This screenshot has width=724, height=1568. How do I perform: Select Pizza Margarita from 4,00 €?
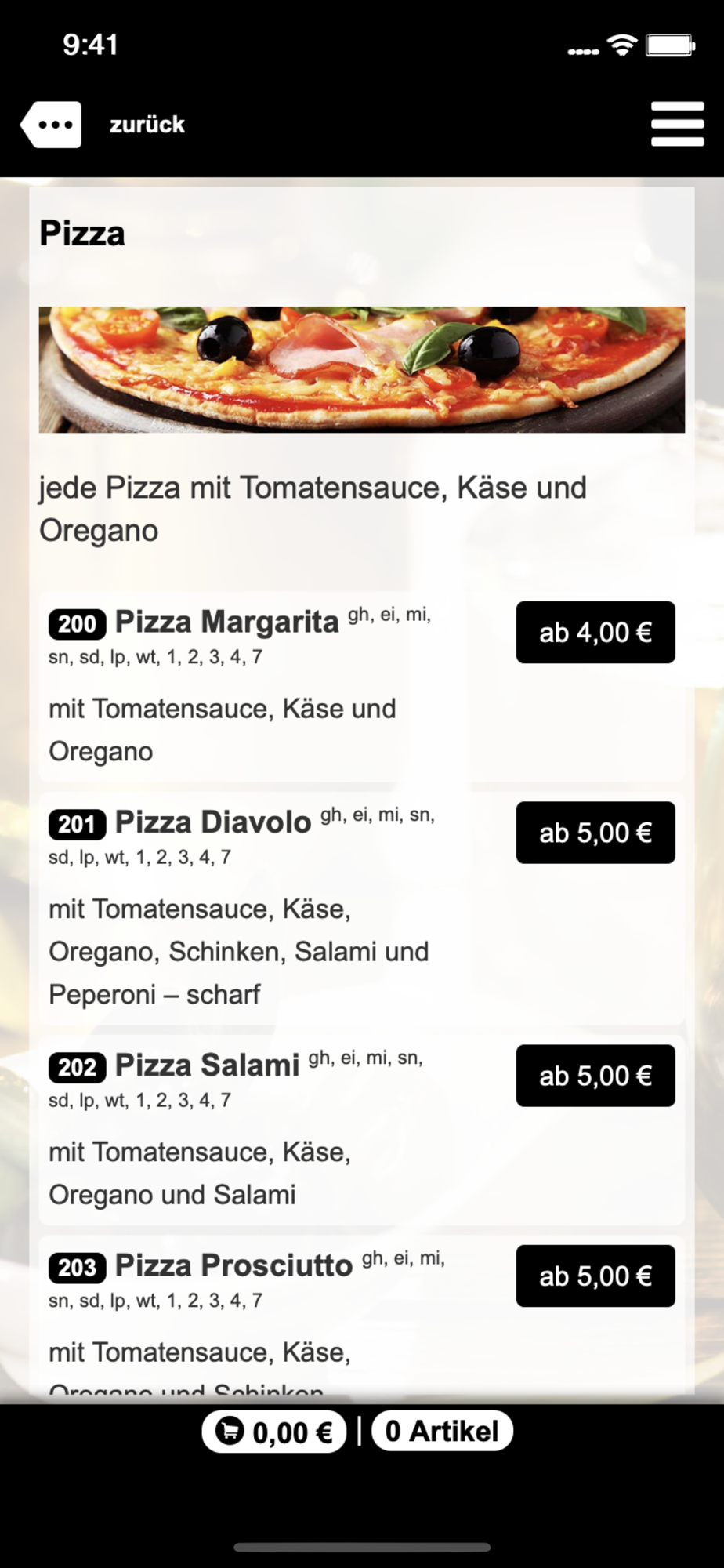pos(595,633)
